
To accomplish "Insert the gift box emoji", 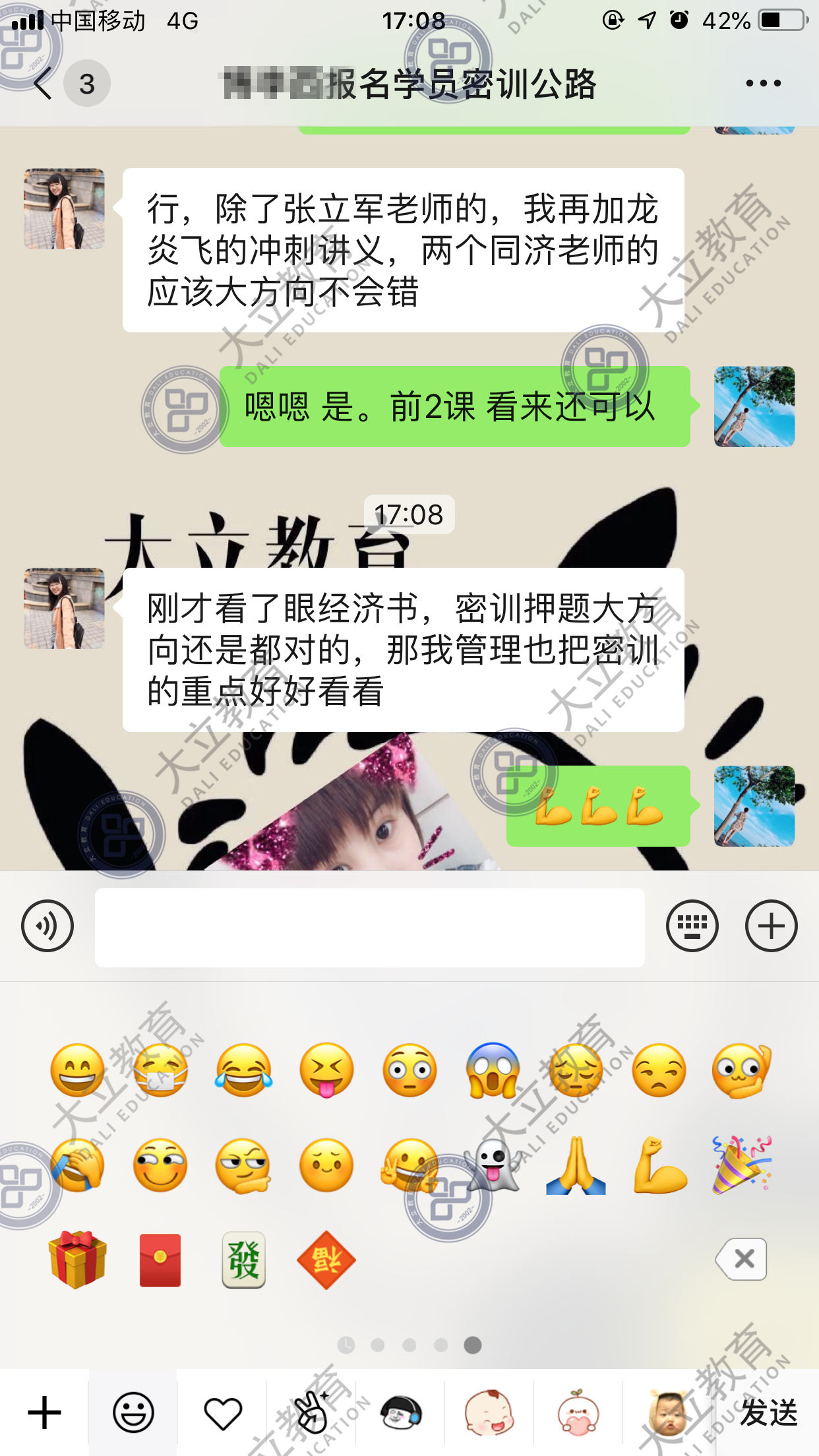I will [x=78, y=1259].
